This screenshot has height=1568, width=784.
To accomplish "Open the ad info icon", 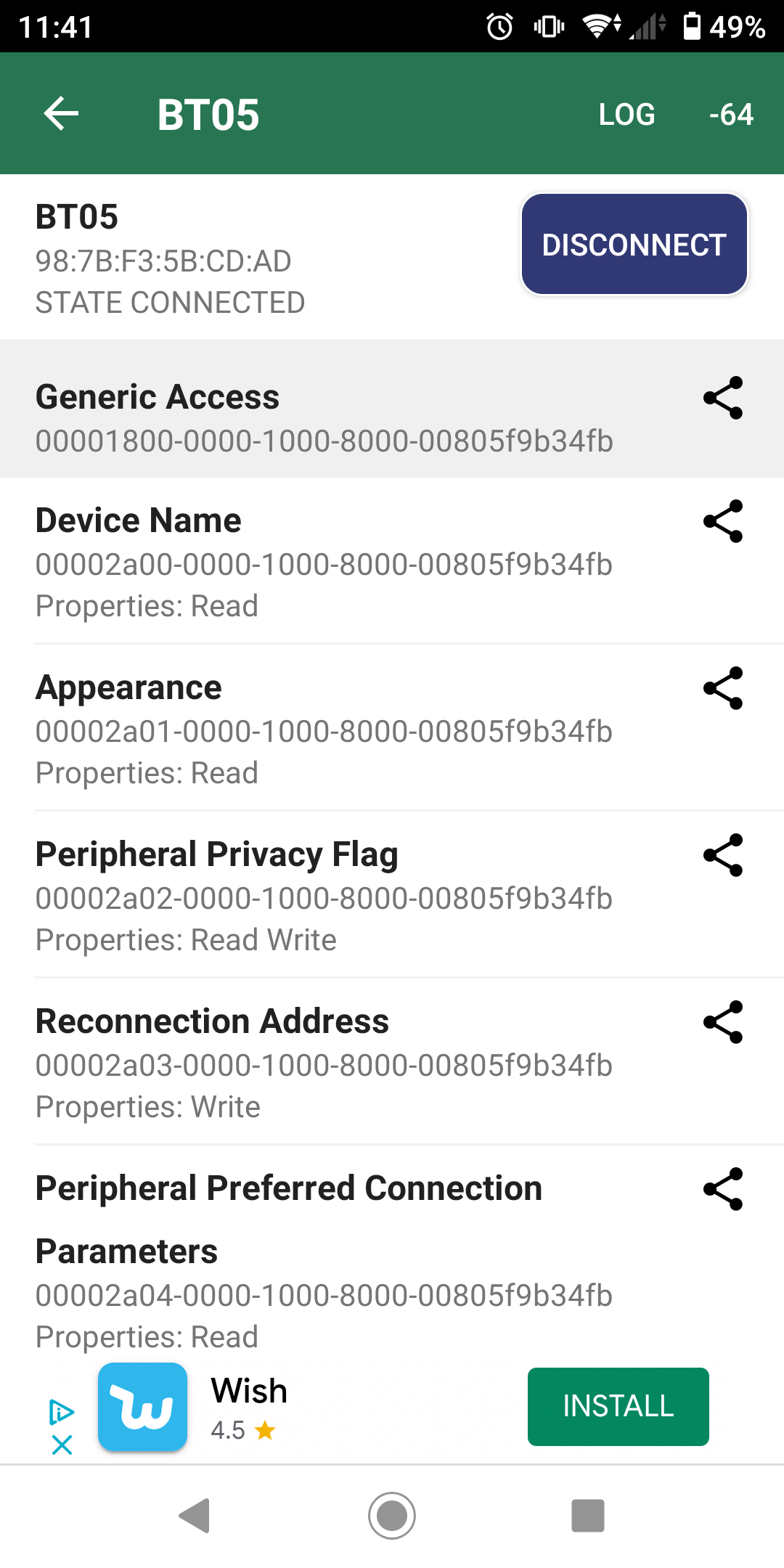I will [62, 1412].
